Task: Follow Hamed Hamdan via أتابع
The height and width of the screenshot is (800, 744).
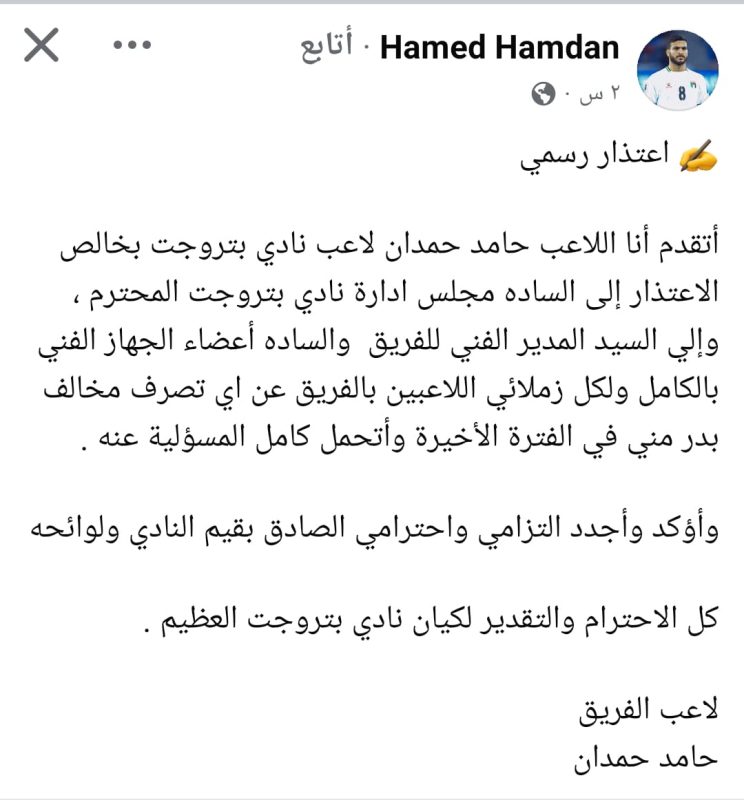Action: click(x=327, y=48)
